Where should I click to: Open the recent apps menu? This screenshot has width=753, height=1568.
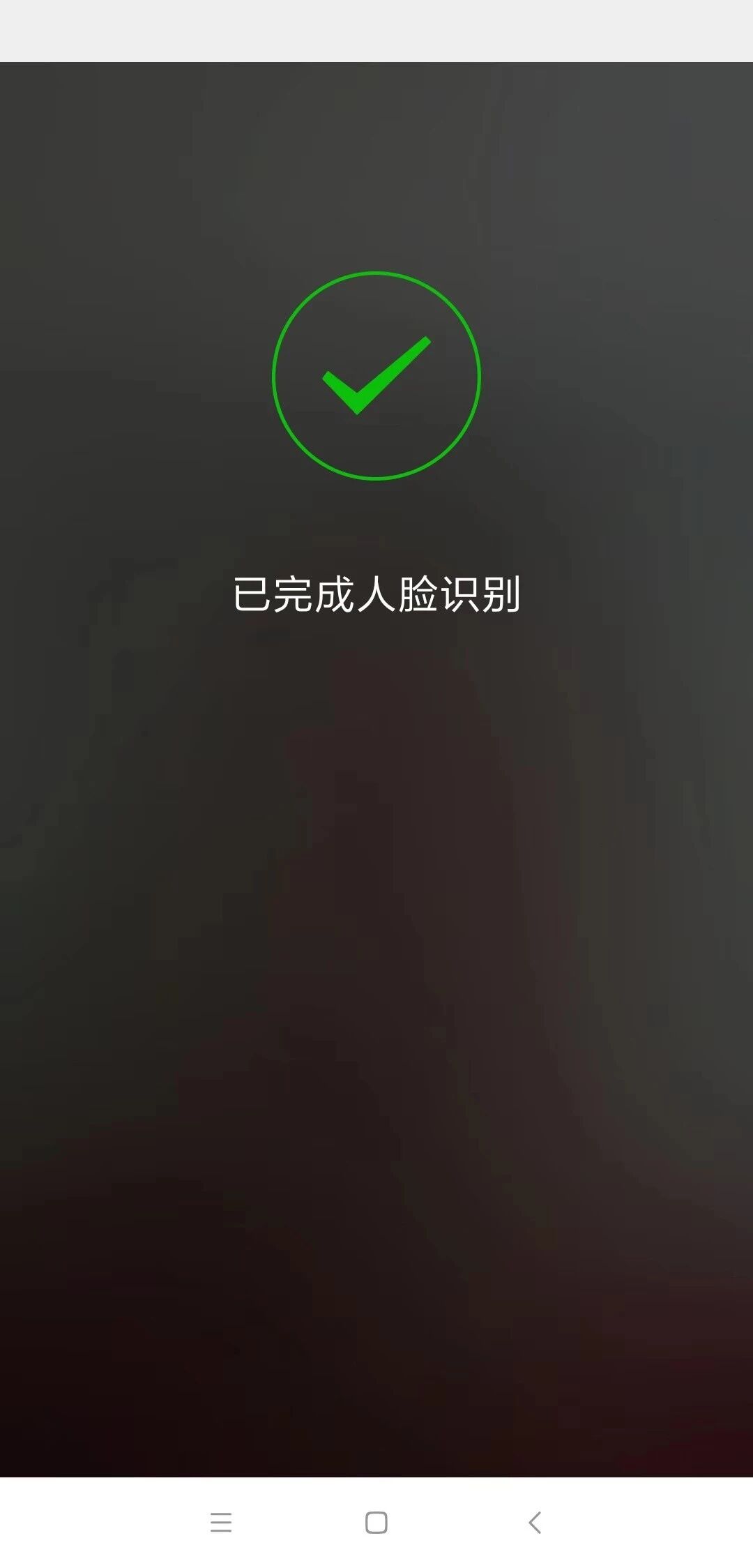220,1522
